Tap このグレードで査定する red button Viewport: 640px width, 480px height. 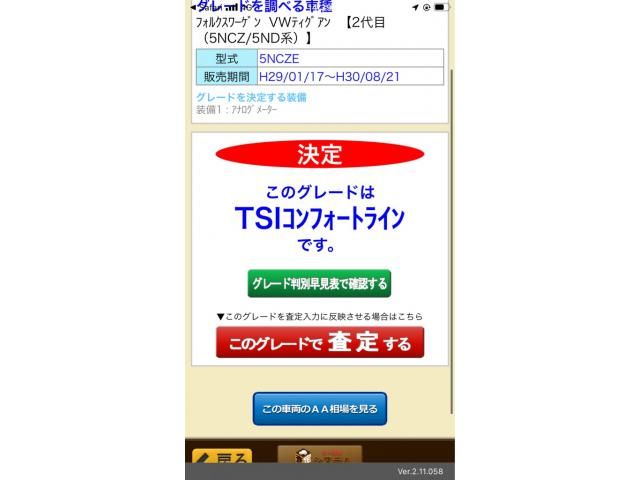click(x=319, y=343)
